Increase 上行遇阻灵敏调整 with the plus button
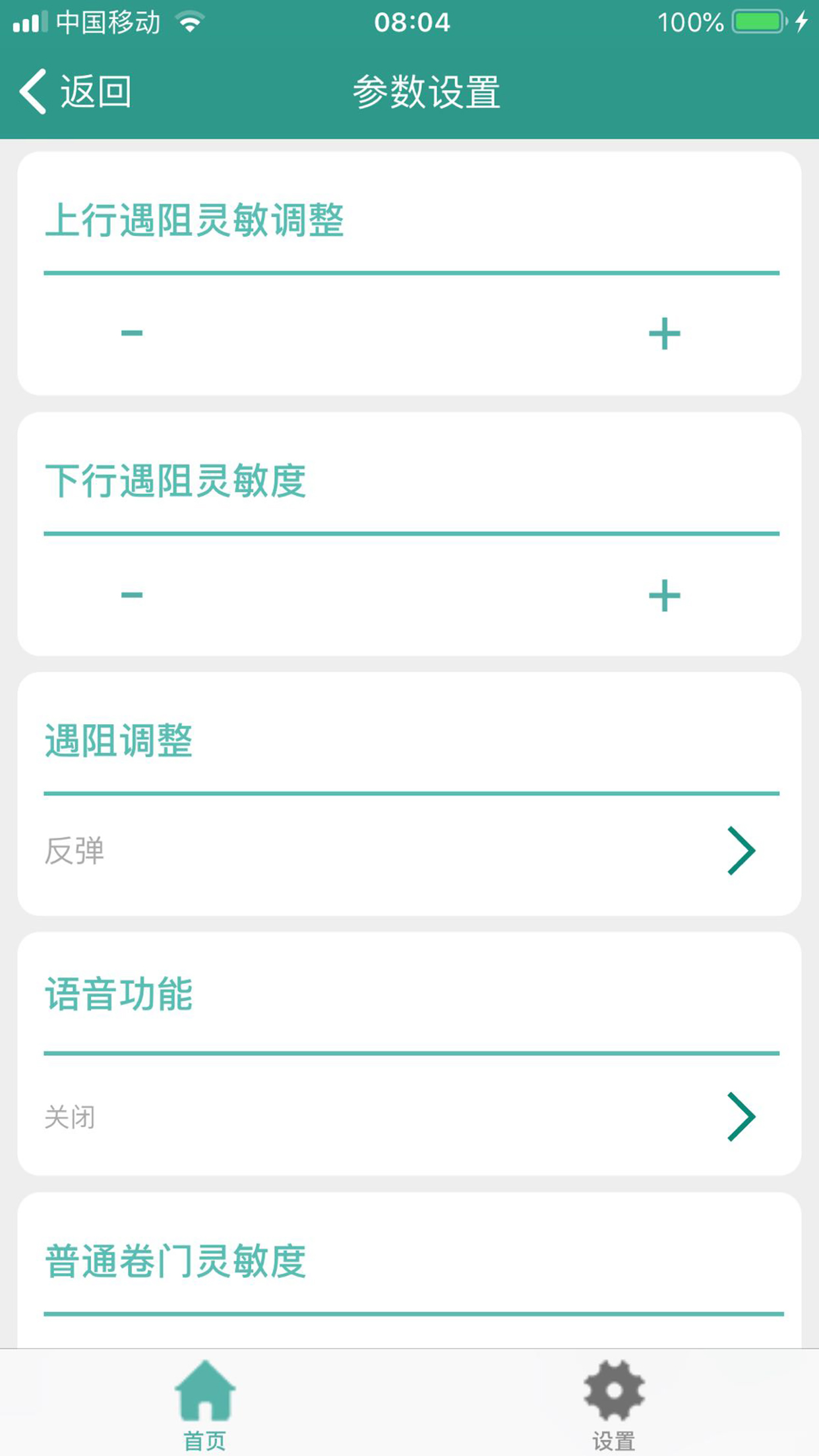819x1456 pixels. pyautogui.click(x=664, y=333)
